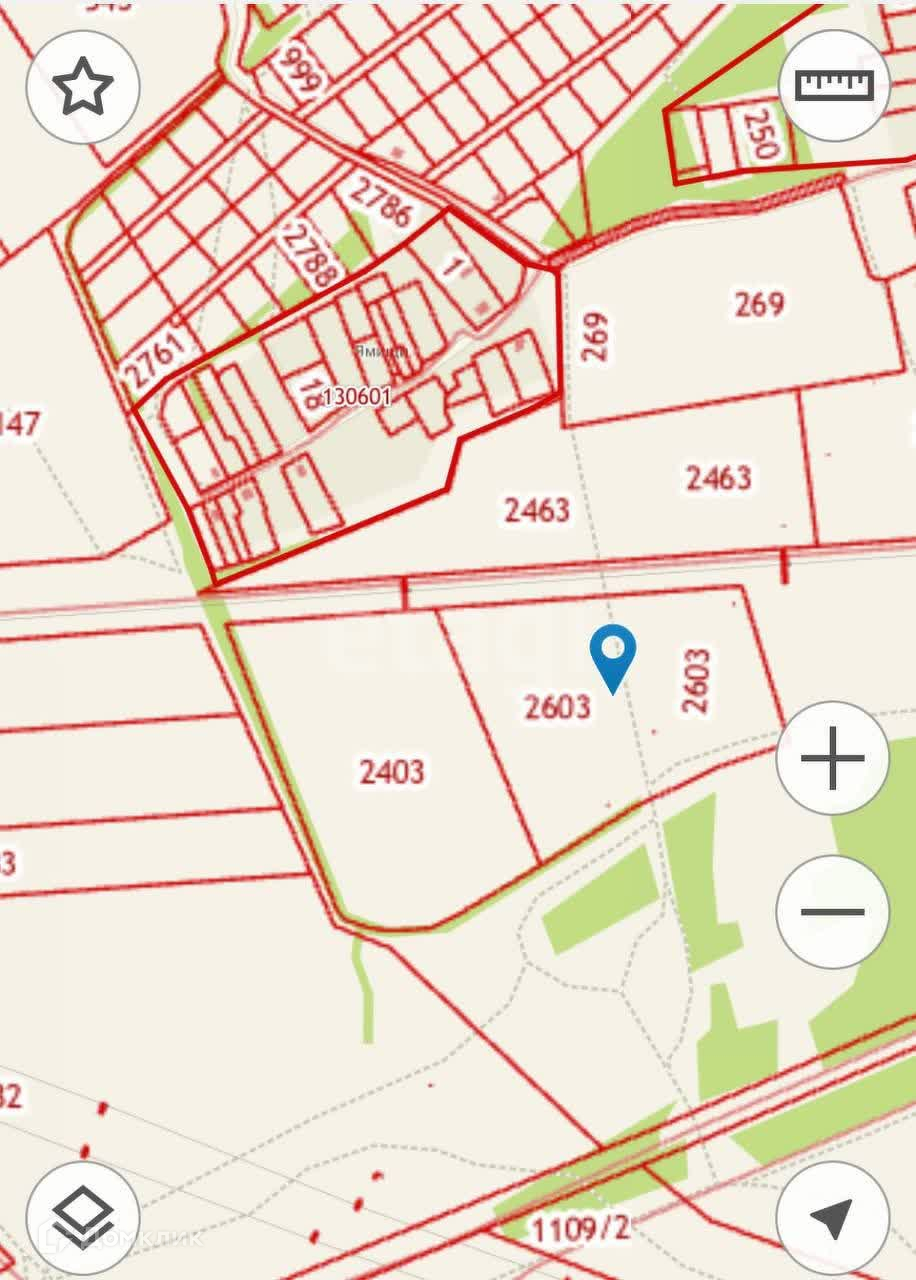Open the ruler measurement tool
Image resolution: width=916 pixels, height=1280 pixels.
pyautogui.click(x=833, y=86)
